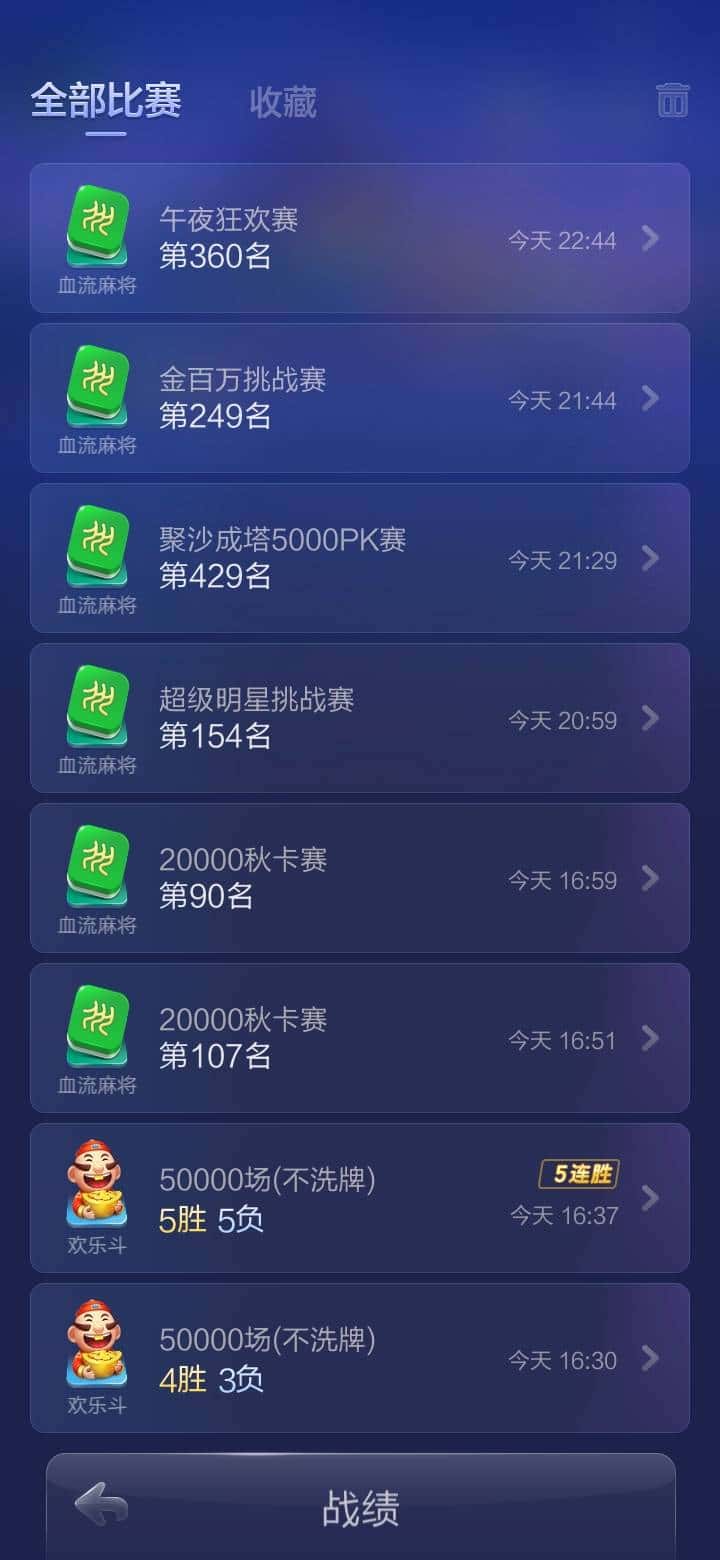Open details arrow for 金百万挑战赛 record
This screenshot has height=1560, width=720.
651,399
